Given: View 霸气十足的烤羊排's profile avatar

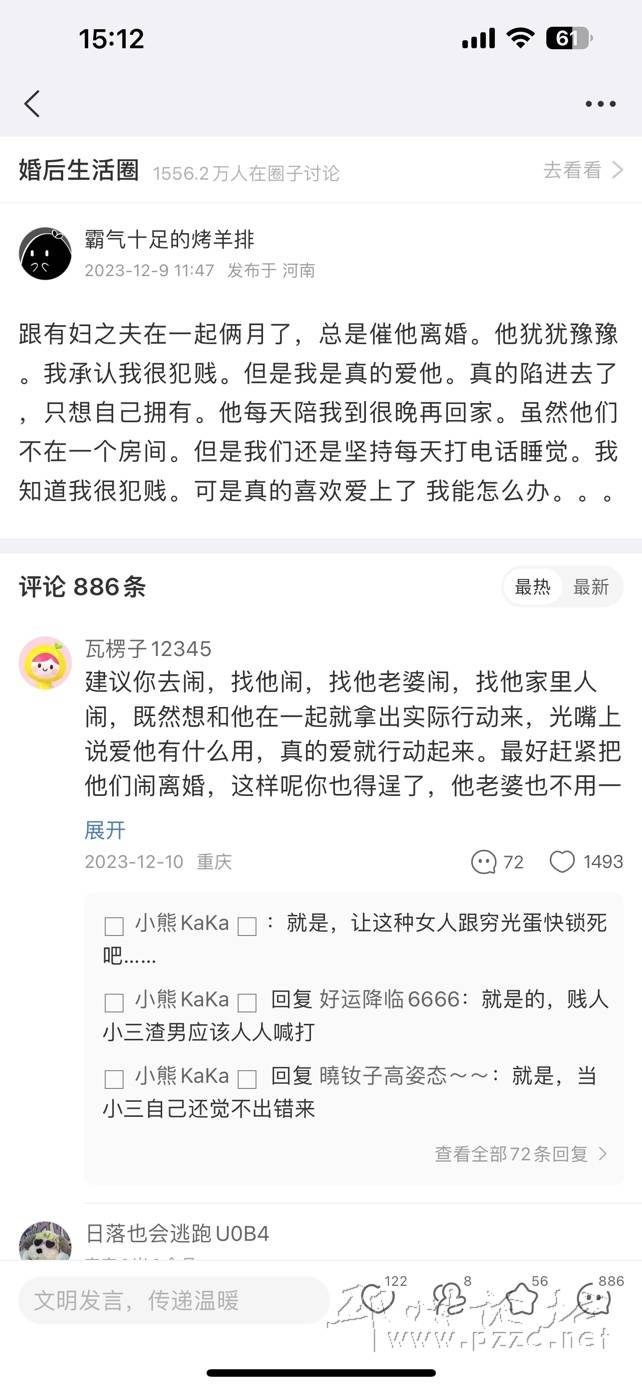Looking at the screenshot, I should pyautogui.click(x=45, y=253).
